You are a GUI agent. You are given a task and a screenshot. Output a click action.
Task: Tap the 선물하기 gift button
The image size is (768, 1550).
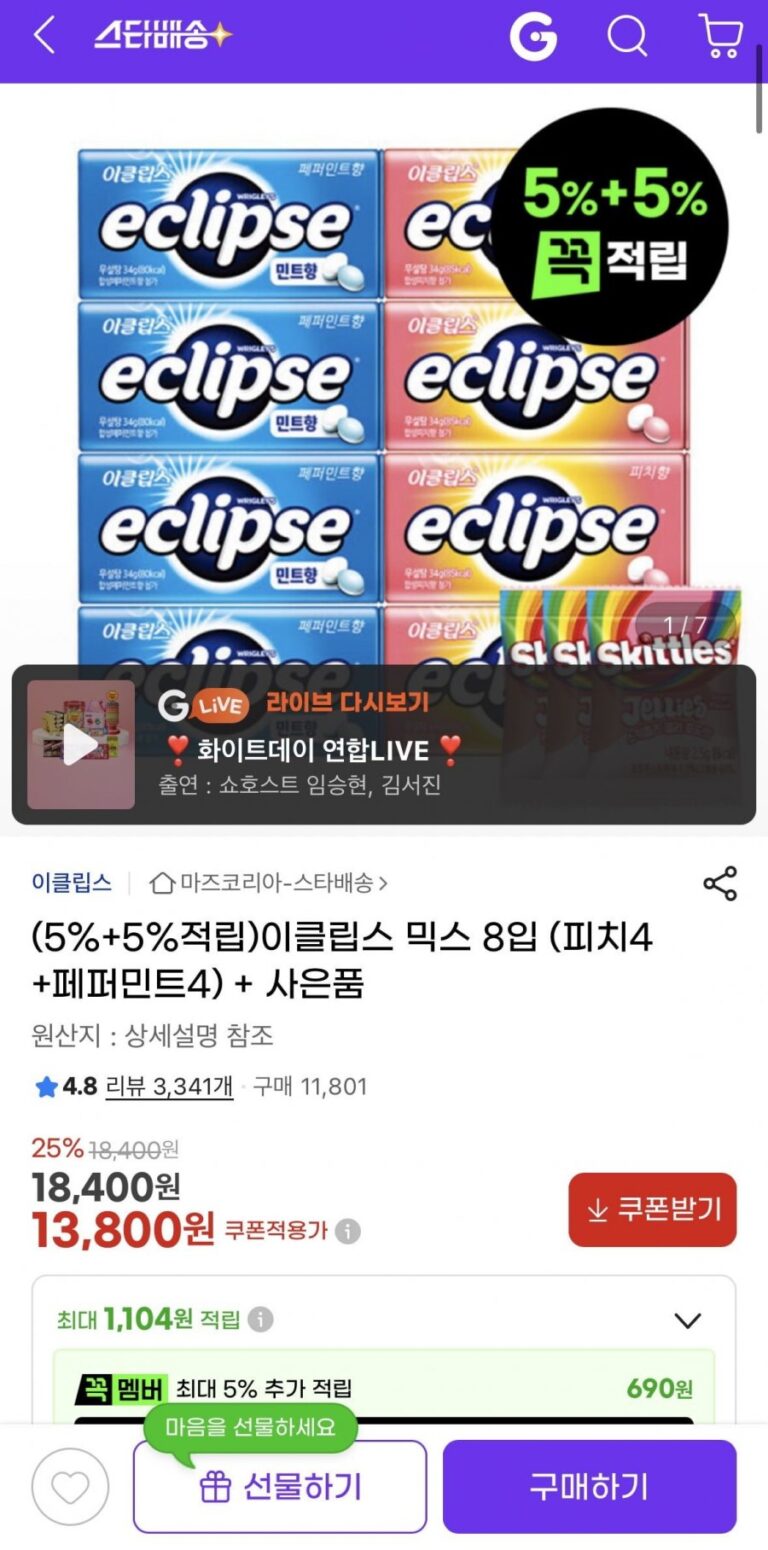click(280, 1487)
